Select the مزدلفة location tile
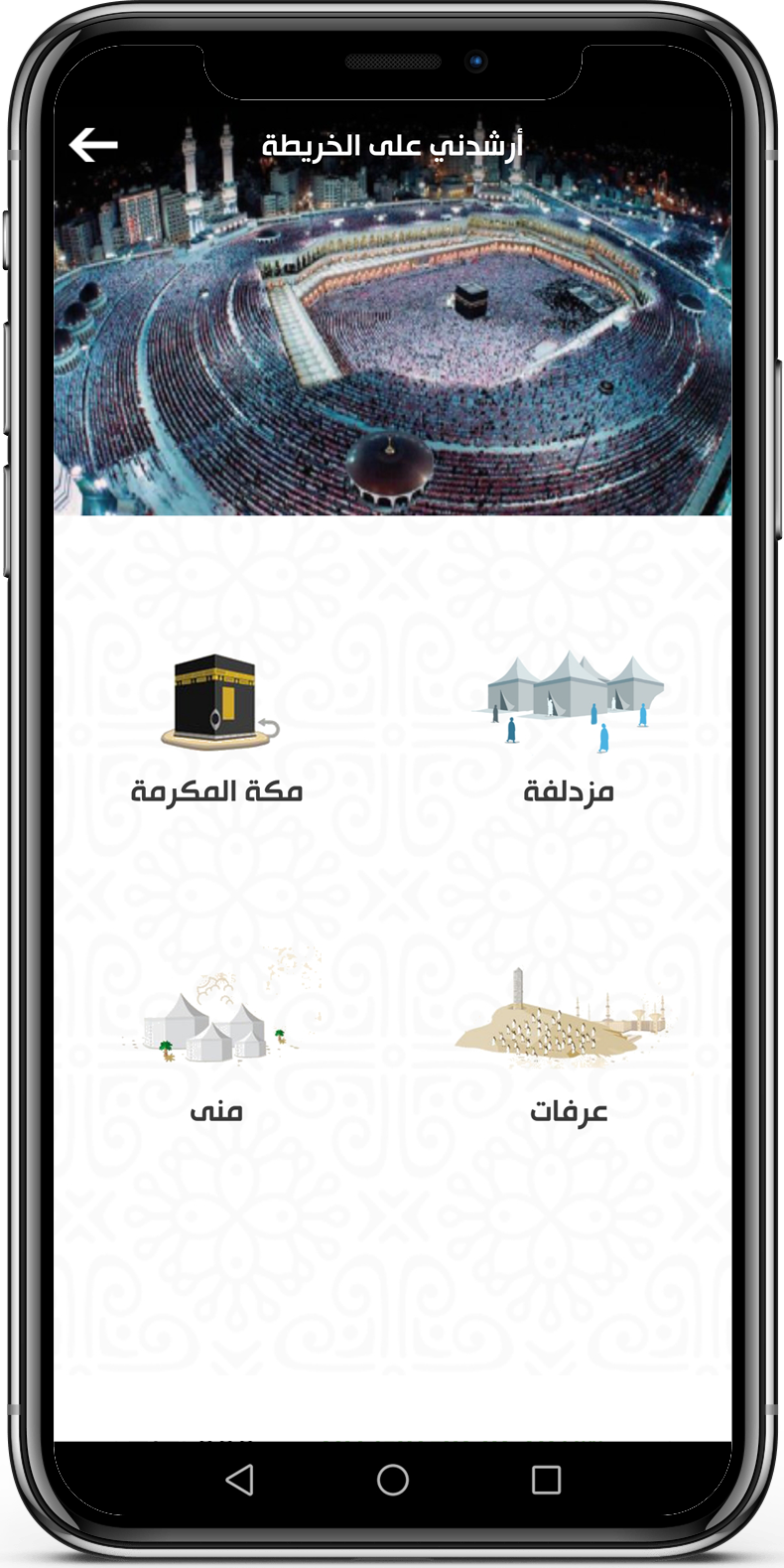784x1568 pixels. (570, 730)
